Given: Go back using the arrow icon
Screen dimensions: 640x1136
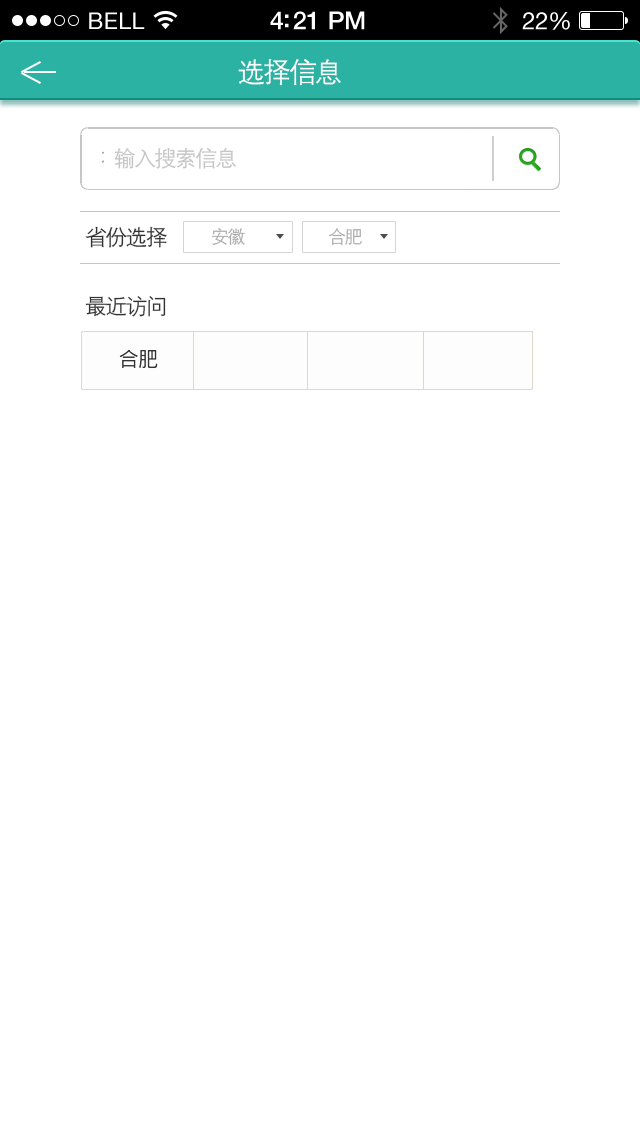Looking at the screenshot, I should click(38, 72).
